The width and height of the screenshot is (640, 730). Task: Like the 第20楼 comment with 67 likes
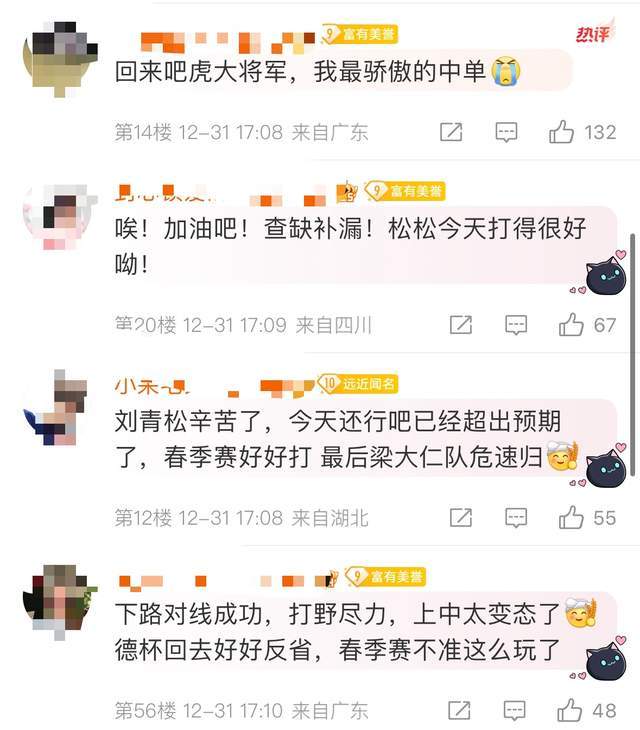coord(571,324)
